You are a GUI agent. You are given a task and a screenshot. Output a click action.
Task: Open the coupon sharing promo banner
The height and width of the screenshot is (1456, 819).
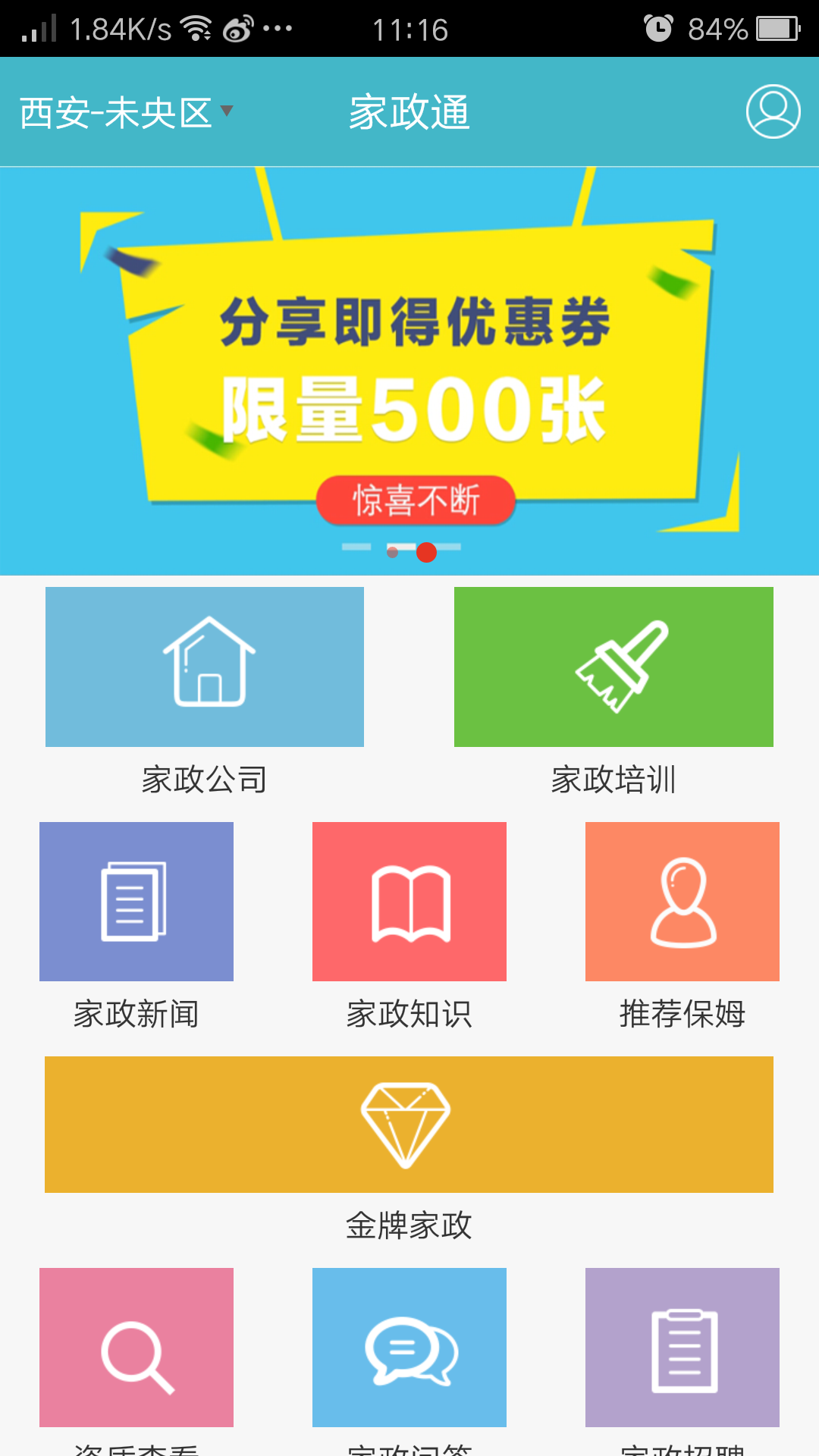(409, 371)
